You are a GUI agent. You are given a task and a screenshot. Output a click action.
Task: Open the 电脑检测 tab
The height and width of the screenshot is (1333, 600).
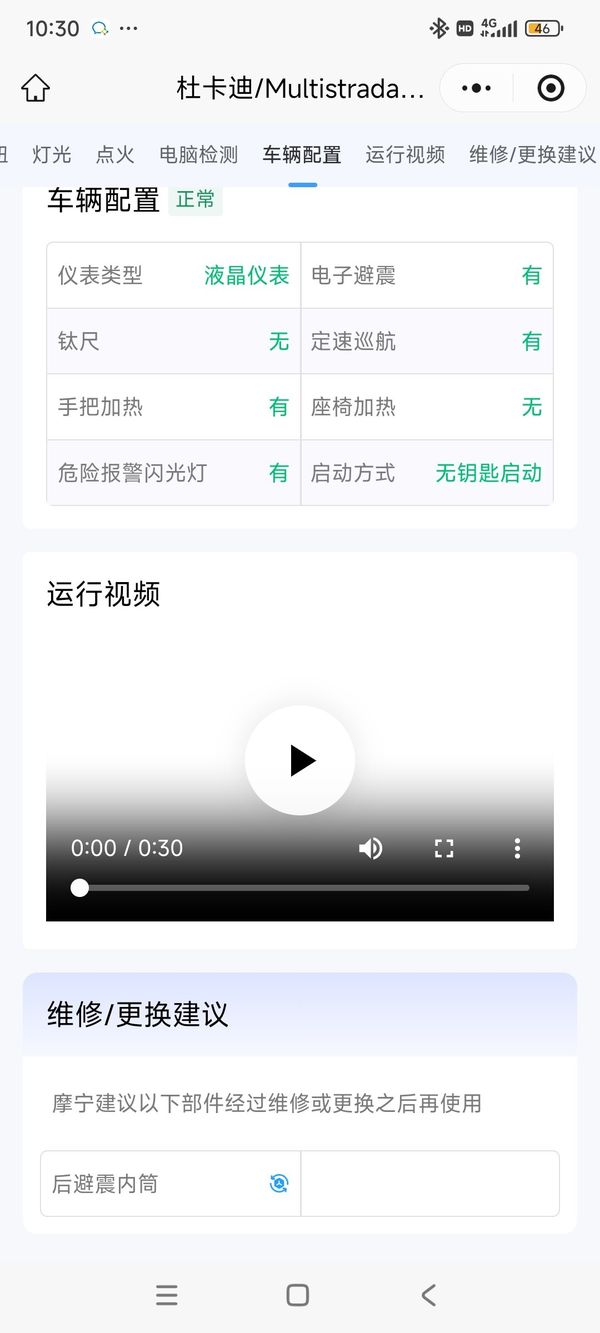pos(198,154)
